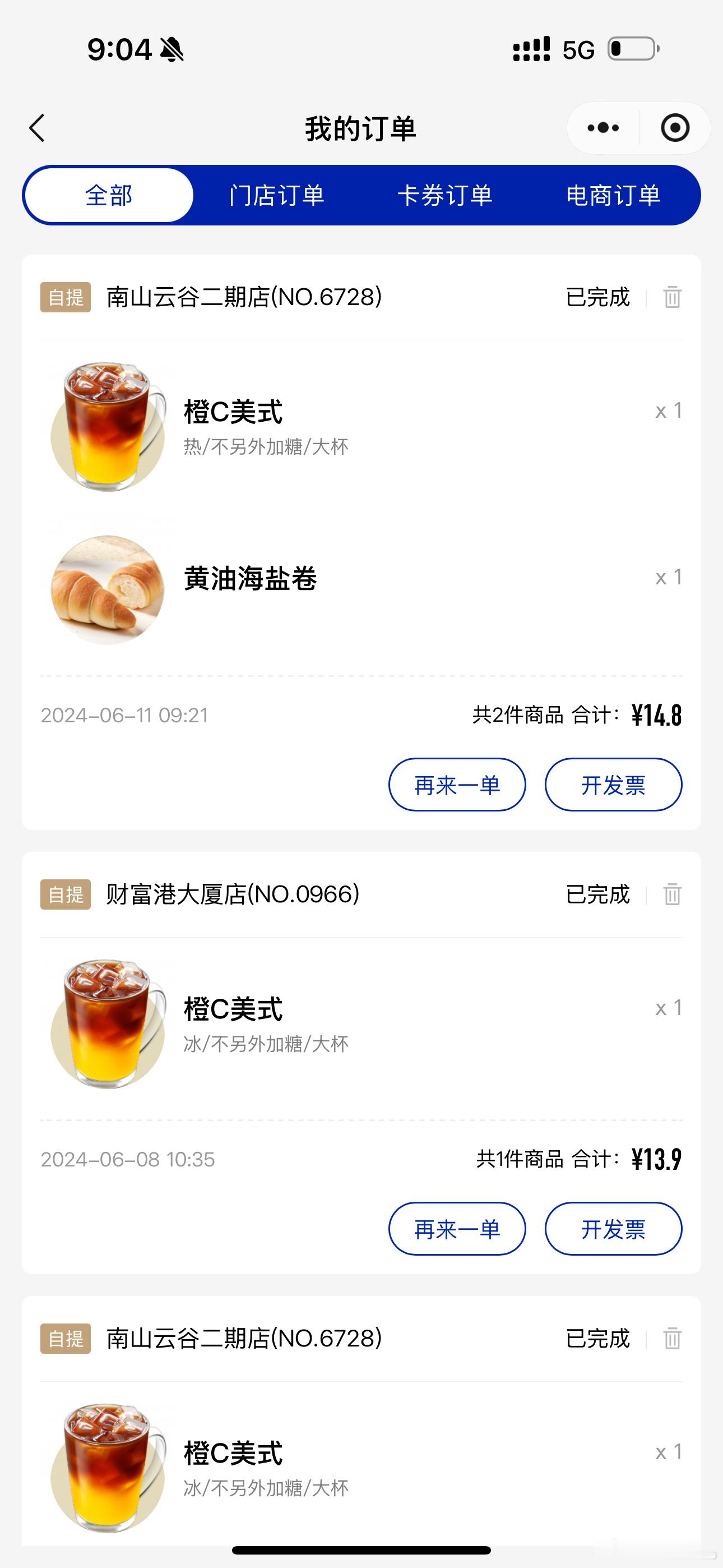Image resolution: width=723 pixels, height=1568 pixels.
Task: Open the 黄油海盐卷 order details
Action: pos(251,578)
